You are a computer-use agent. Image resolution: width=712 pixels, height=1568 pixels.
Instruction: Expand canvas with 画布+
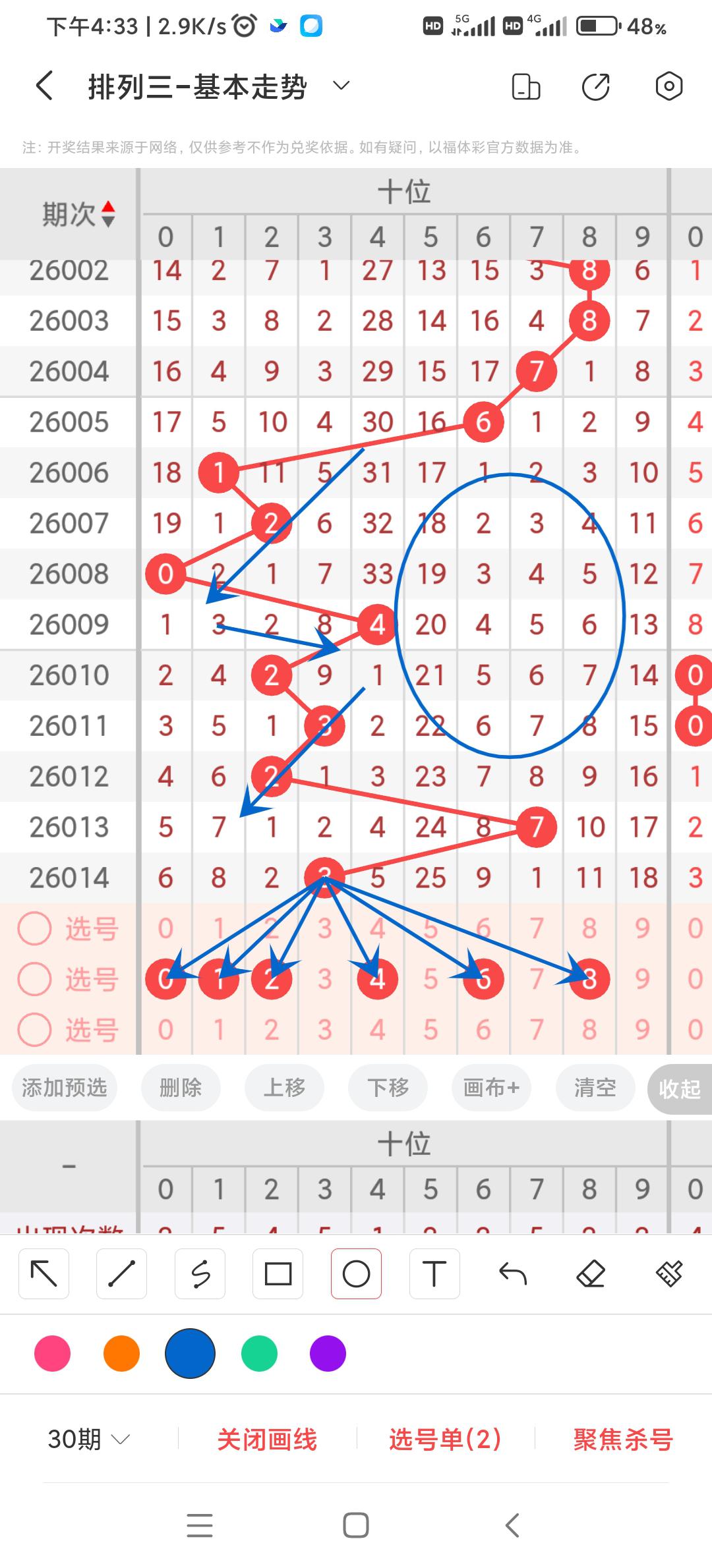tap(491, 1088)
